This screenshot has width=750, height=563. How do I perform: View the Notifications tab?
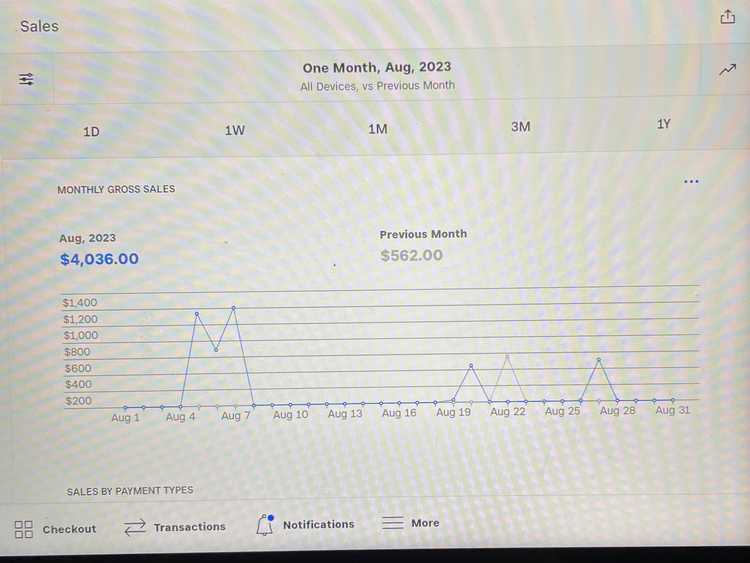[305, 524]
